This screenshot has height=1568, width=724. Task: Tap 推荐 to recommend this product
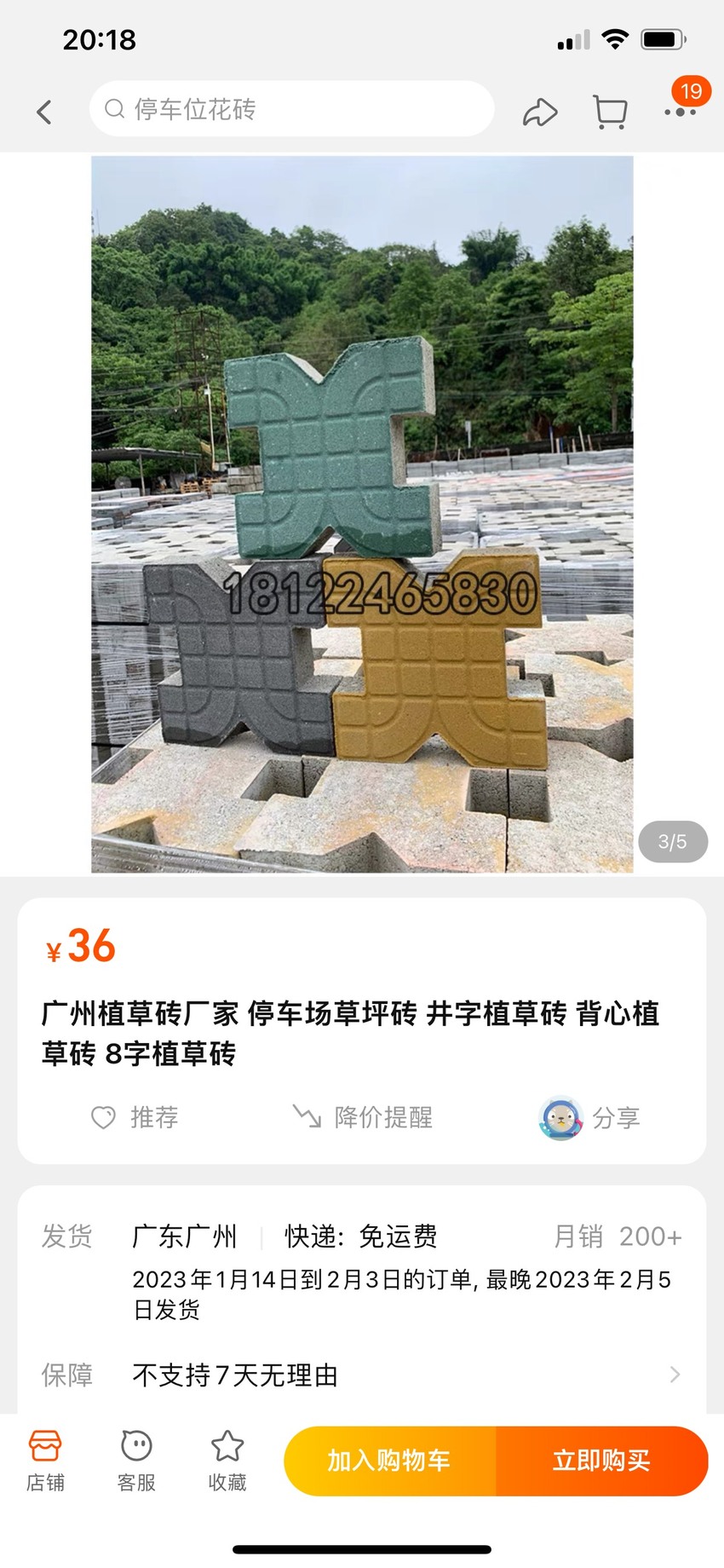point(135,1117)
